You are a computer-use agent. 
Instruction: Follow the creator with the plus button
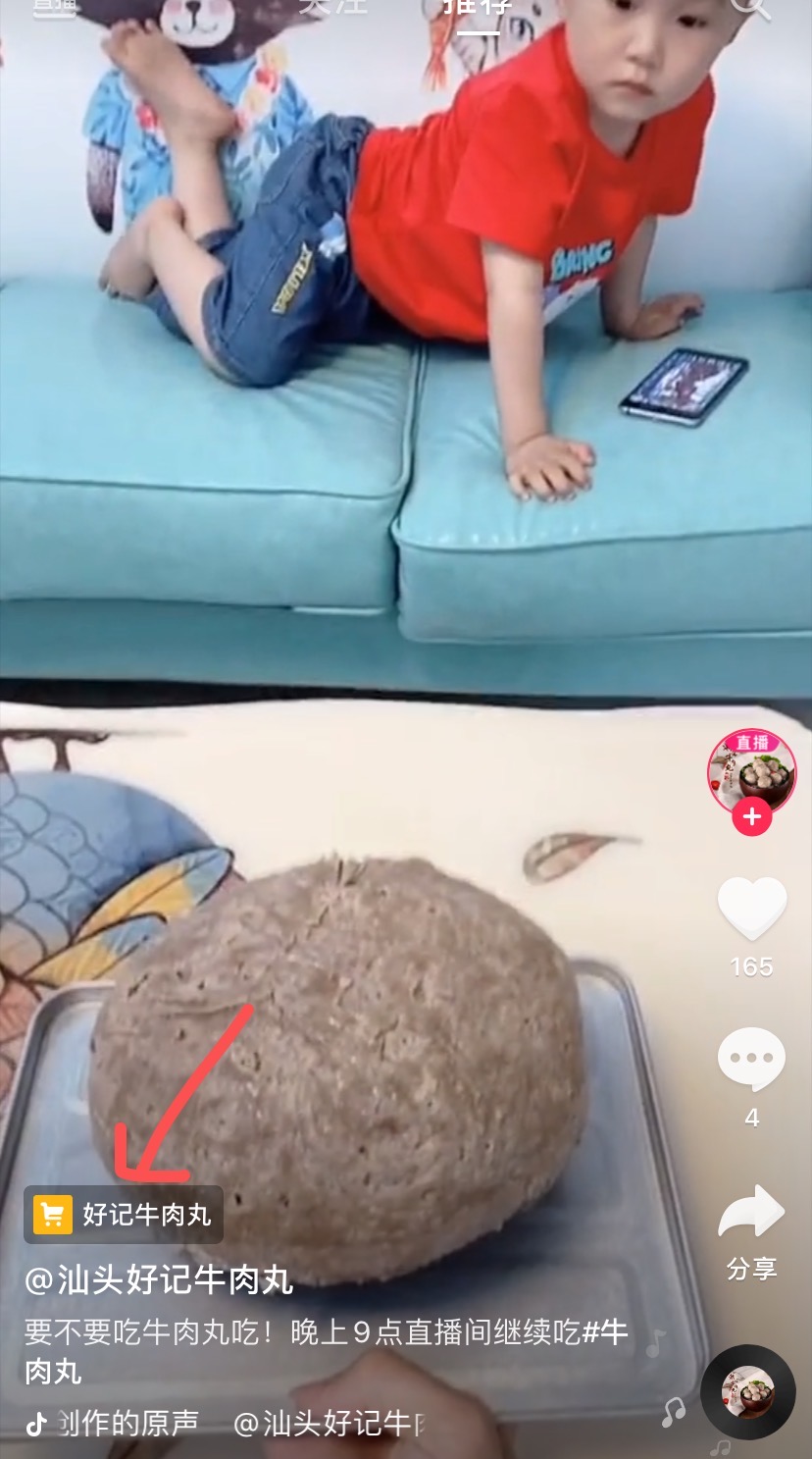coord(751,816)
